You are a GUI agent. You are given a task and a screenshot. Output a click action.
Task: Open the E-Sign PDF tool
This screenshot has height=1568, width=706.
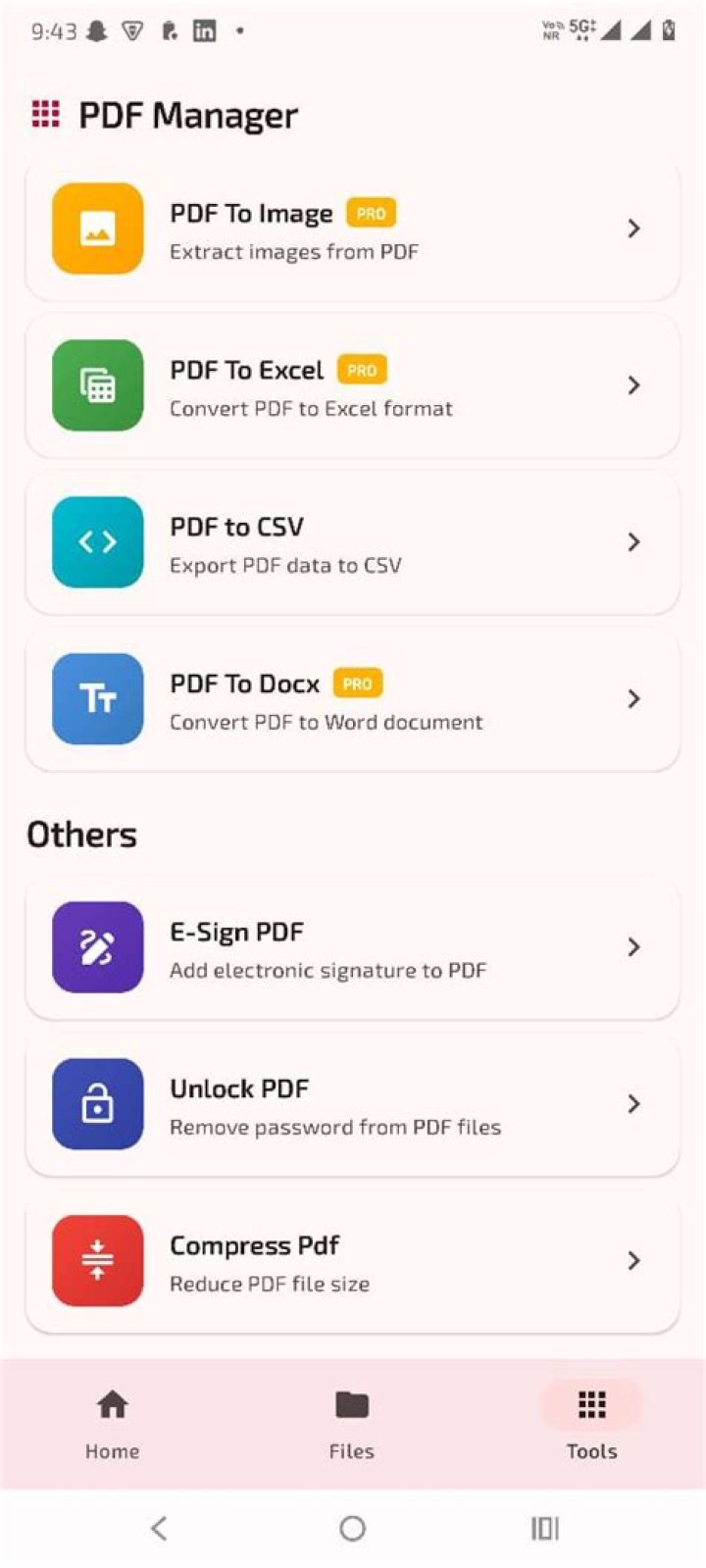coord(352,947)
